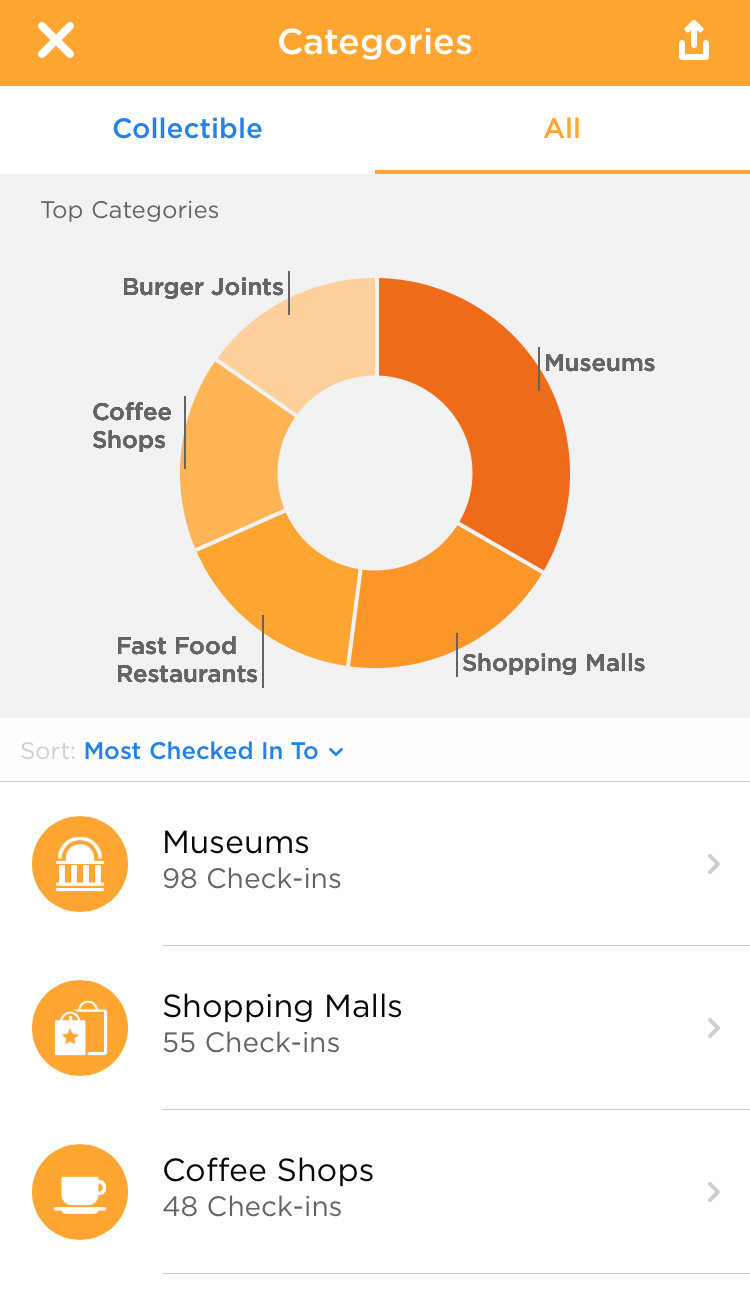Switch to the Collectible tab
Image resolution: width=750 pixels, height=1292 pixels.
tap(187, 129)
